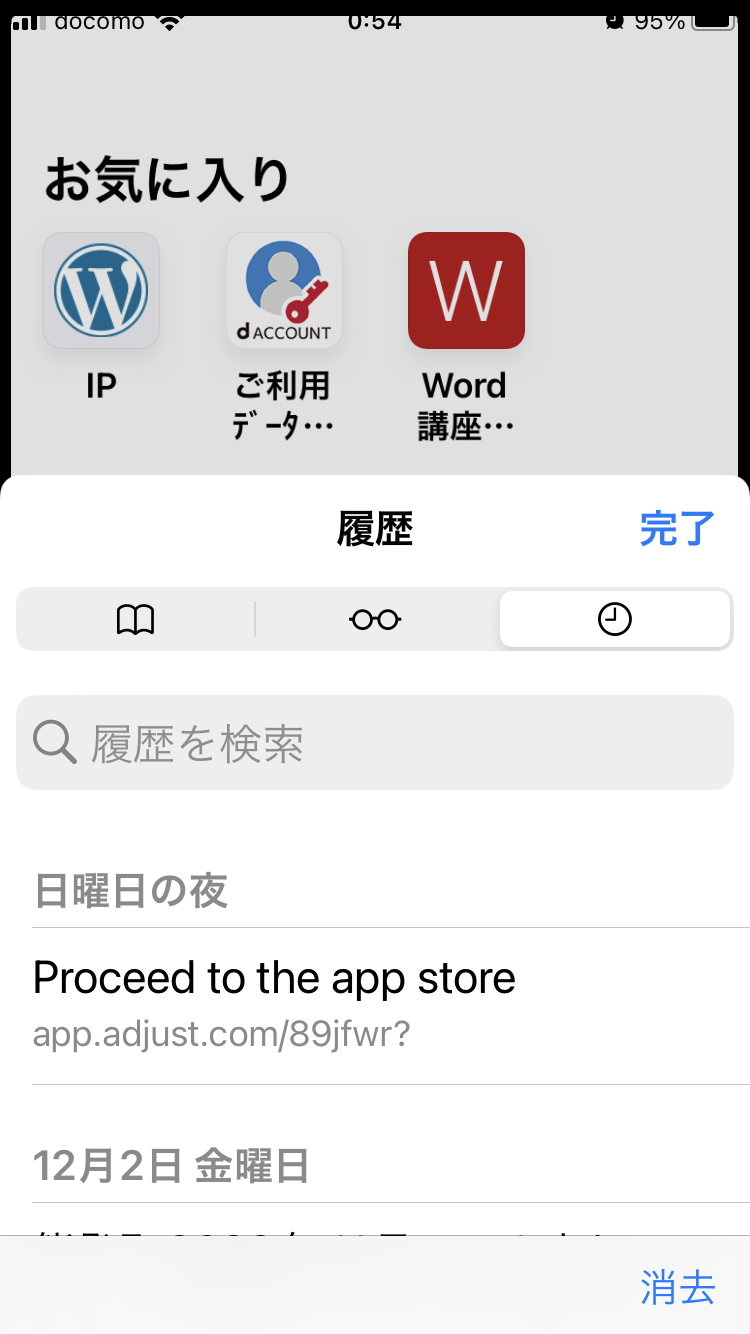Switch to the reading list tab
The image size is (750, 1334).
[375, 620]
